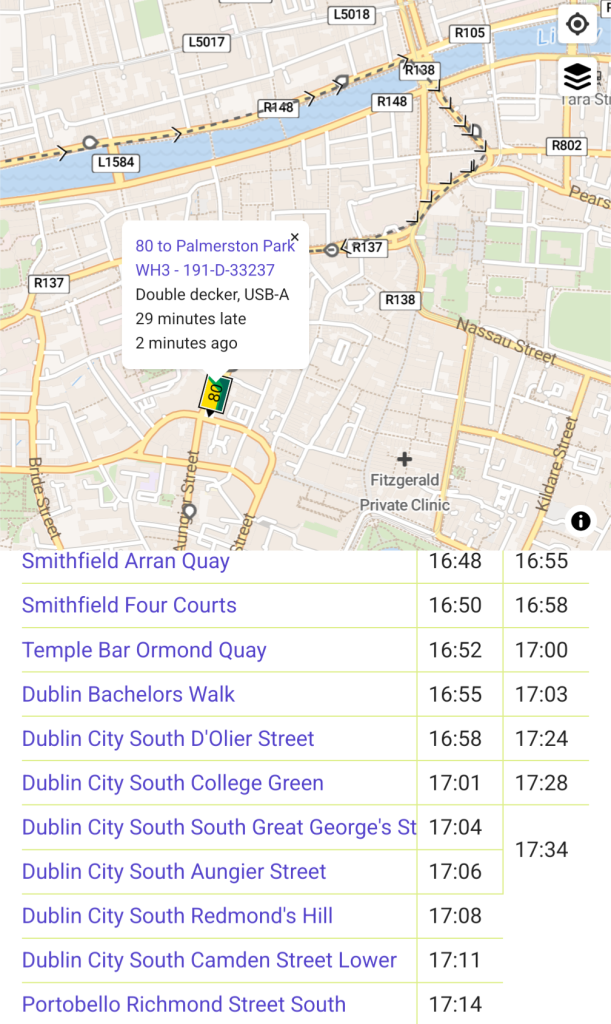The height and width of the screenshot is (1024, 611).
Task: Show map attribution info
Action: point(580,520)
